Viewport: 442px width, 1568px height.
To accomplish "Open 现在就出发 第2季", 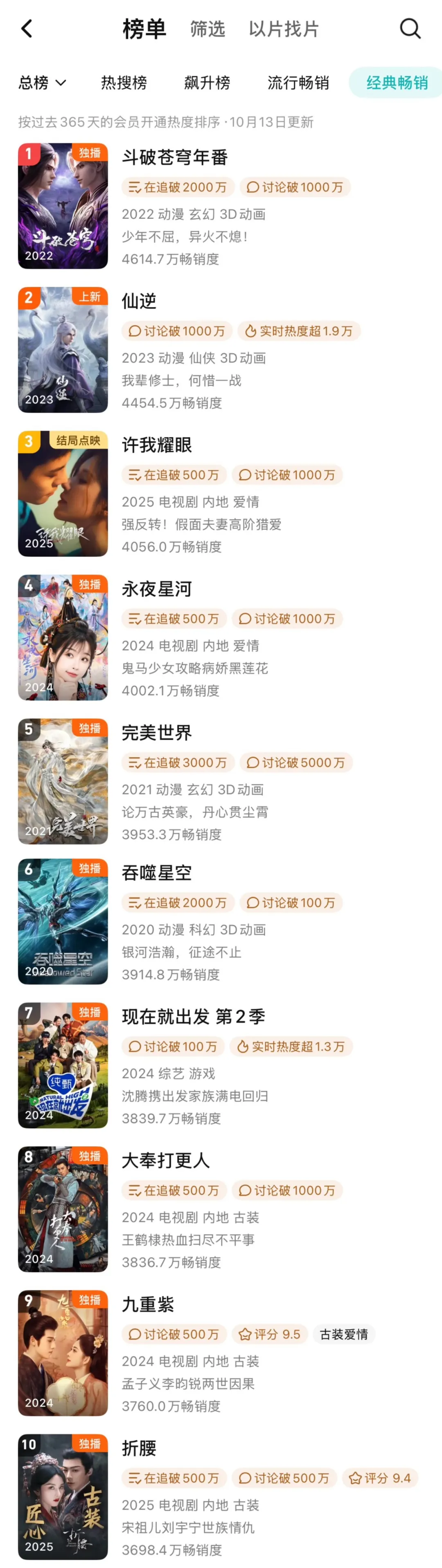I will click(194, 1017).
